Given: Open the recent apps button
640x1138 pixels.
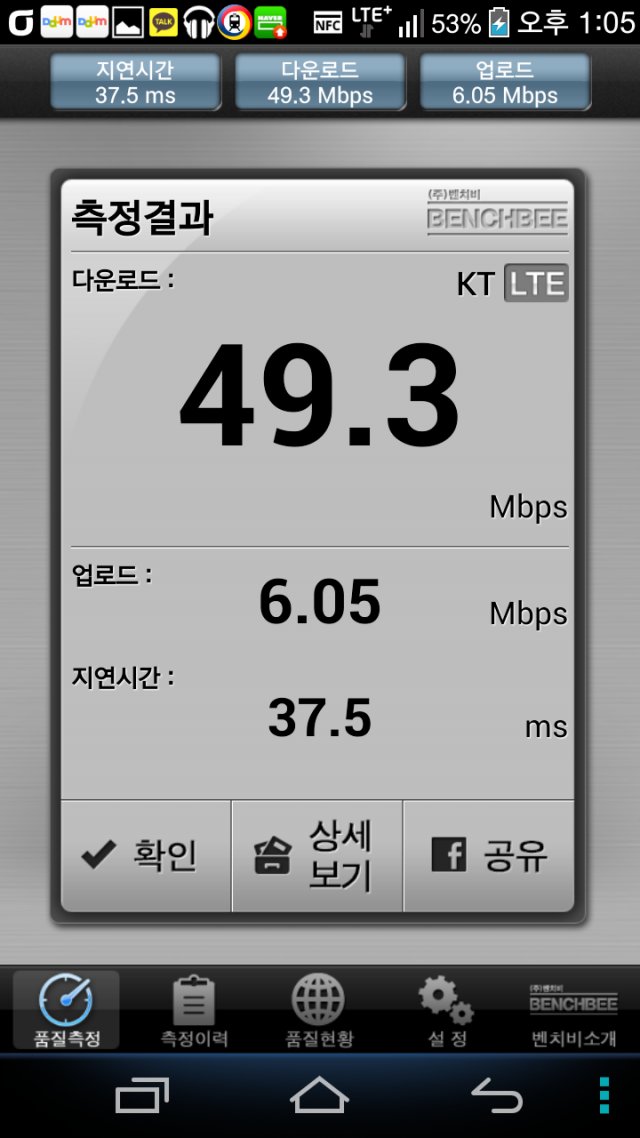Looking at the screenshot, I should [142, 1095].
